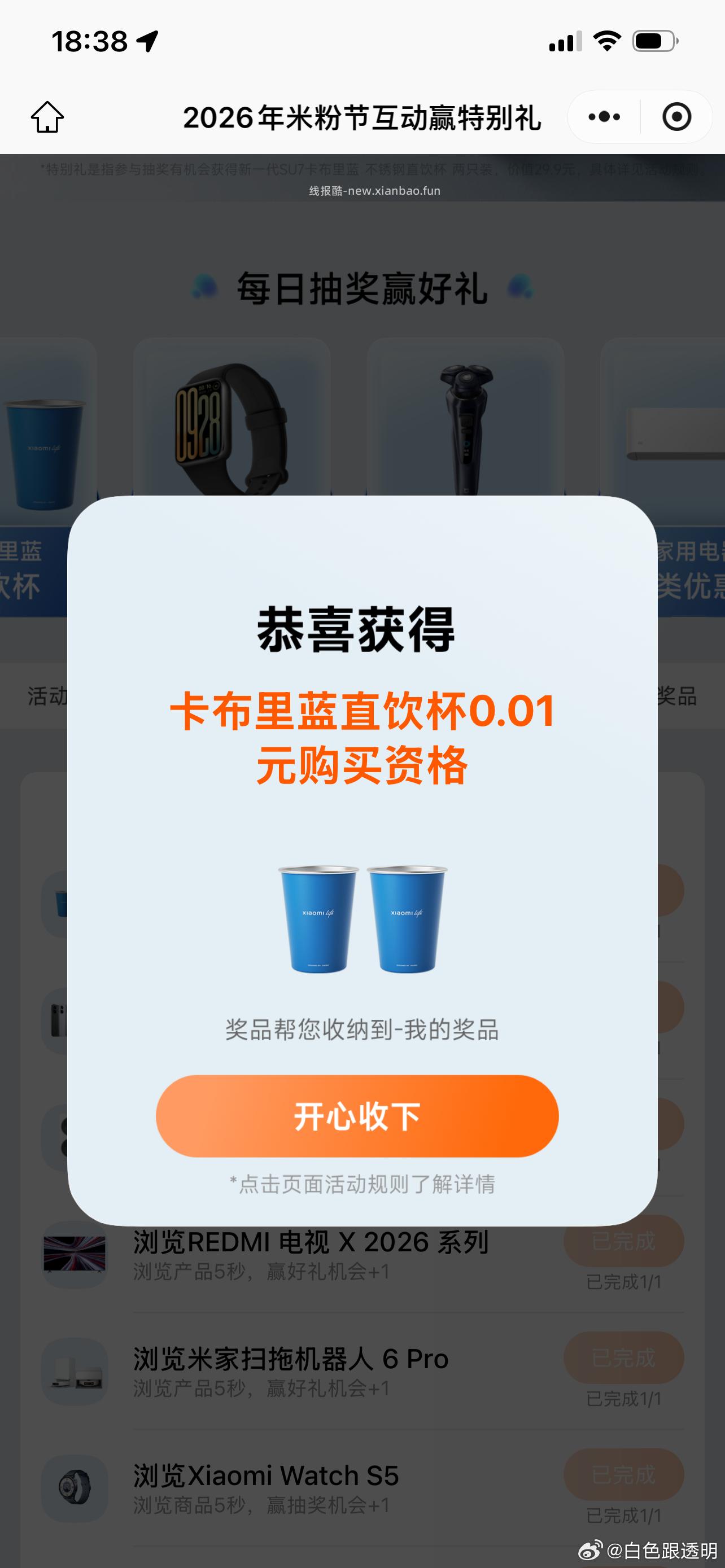725x1568 pixels.
Task: Tap the battery indicator in the status bar
Action: [653, 41]
